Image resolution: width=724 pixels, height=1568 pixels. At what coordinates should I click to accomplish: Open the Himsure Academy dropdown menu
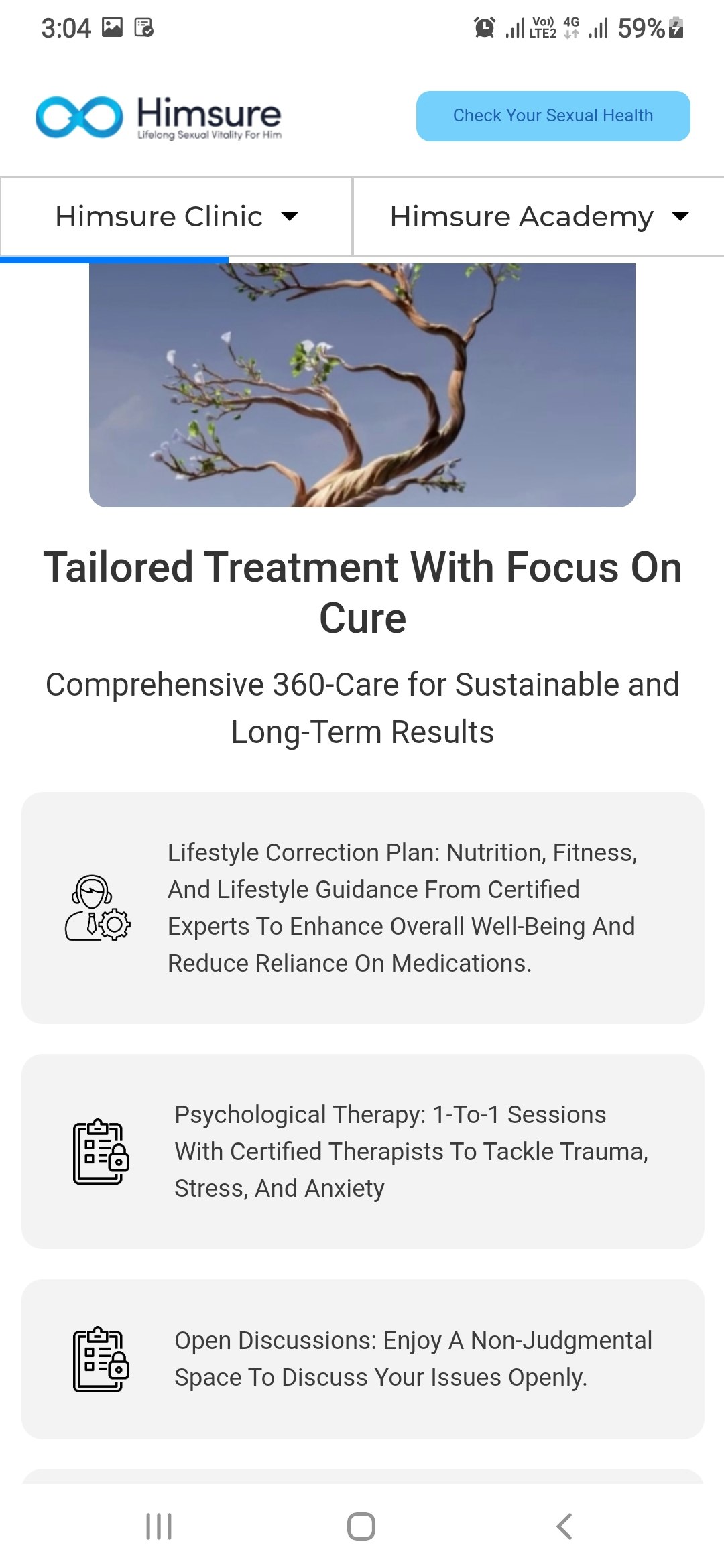pos(538,216)
